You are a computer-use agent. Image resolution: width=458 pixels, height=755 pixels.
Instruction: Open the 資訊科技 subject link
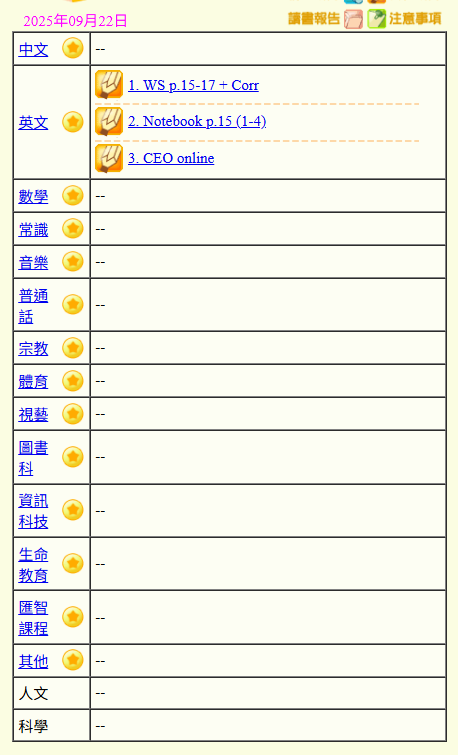click(33, 511)
